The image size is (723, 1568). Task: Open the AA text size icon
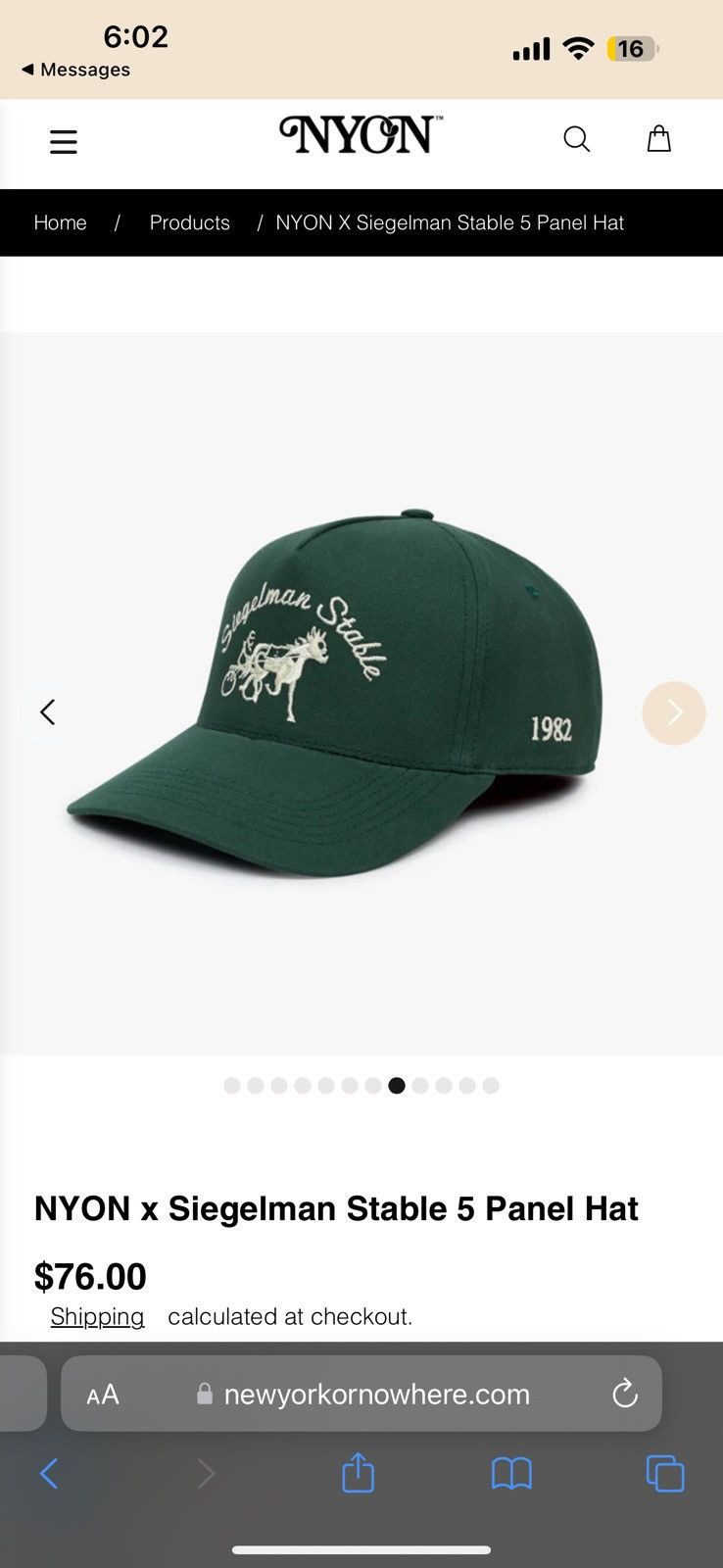pos(104,1394)
